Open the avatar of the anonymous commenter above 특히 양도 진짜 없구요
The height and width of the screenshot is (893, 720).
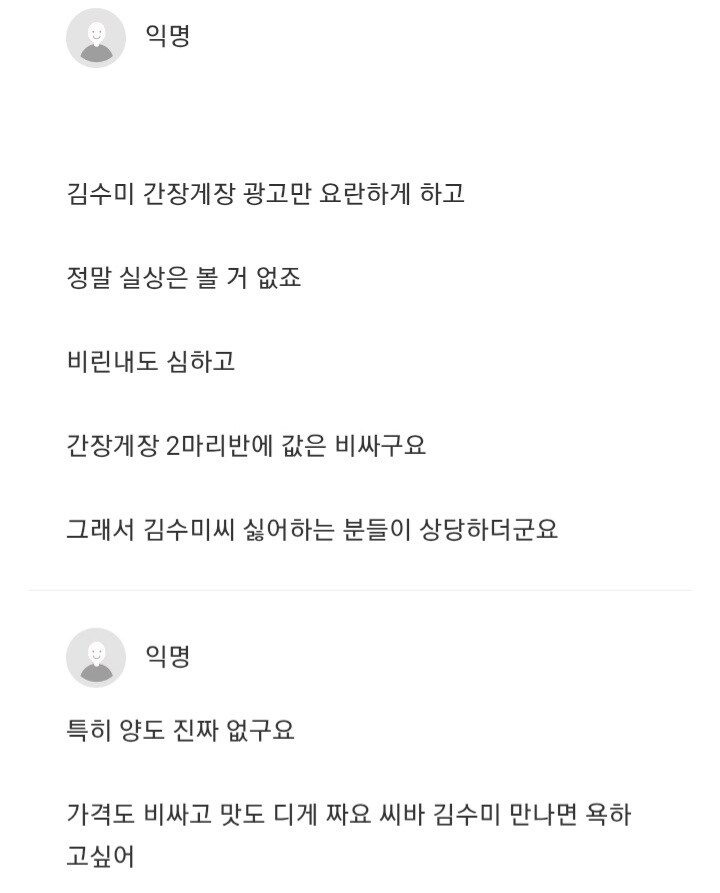[96, 657]
